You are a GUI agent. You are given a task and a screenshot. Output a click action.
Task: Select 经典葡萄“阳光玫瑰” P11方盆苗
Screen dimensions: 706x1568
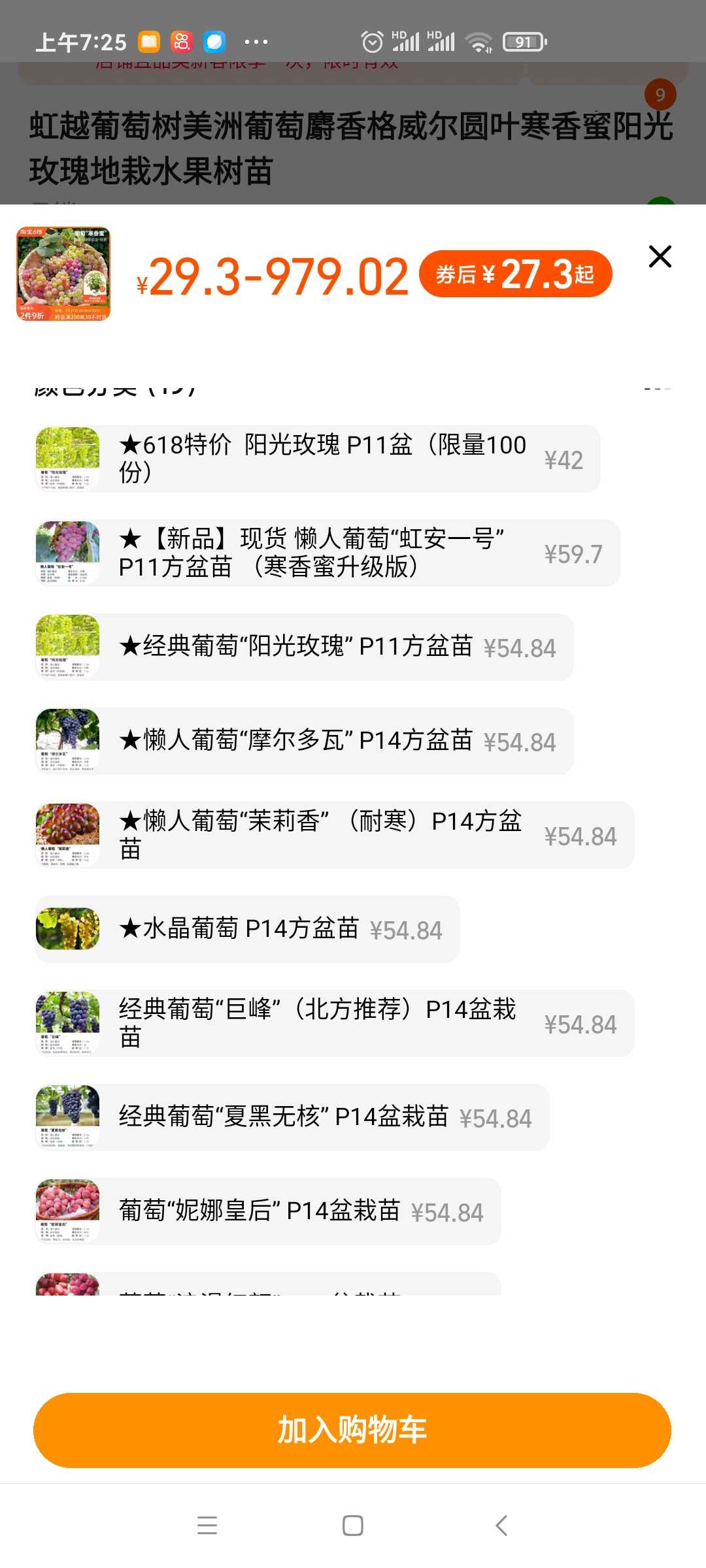click(304, 647)
